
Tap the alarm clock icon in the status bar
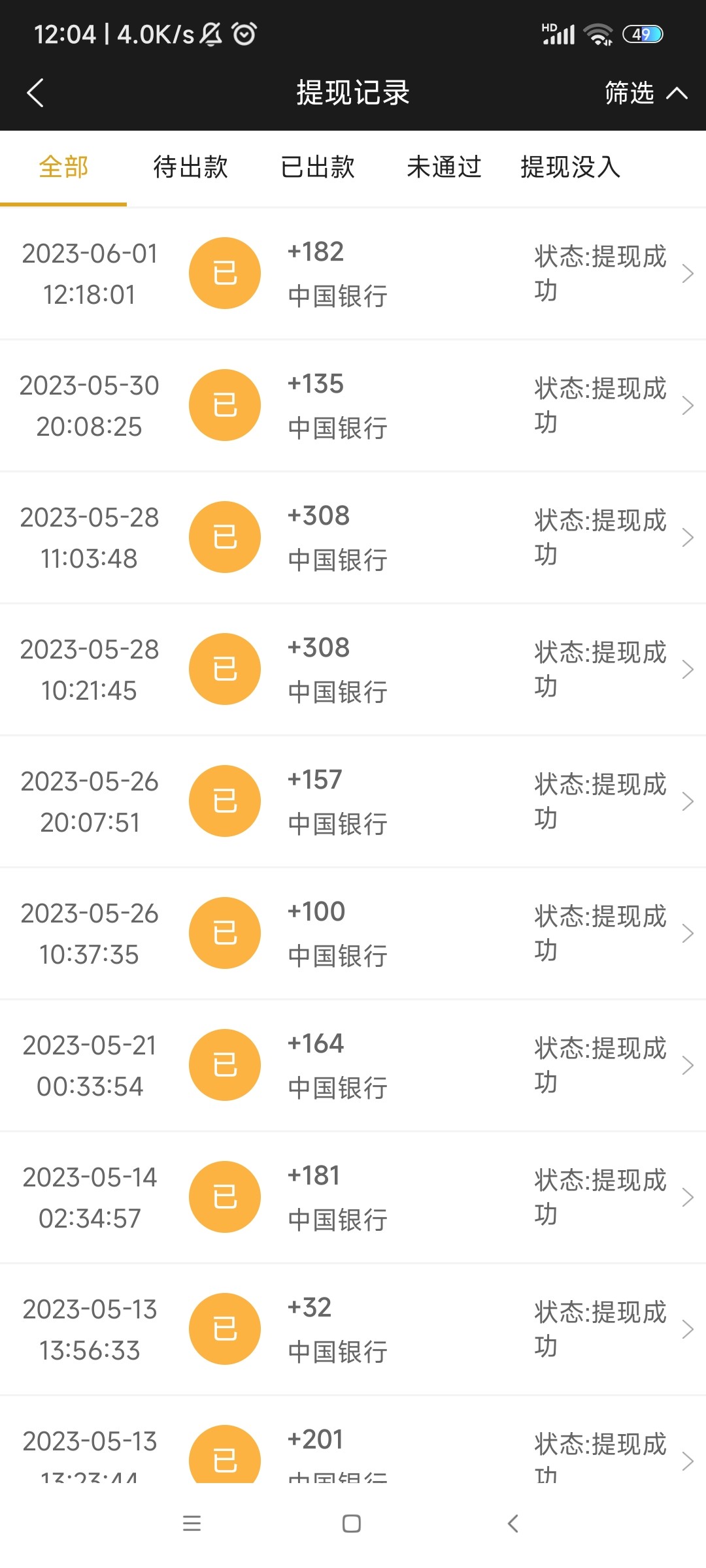244,33
